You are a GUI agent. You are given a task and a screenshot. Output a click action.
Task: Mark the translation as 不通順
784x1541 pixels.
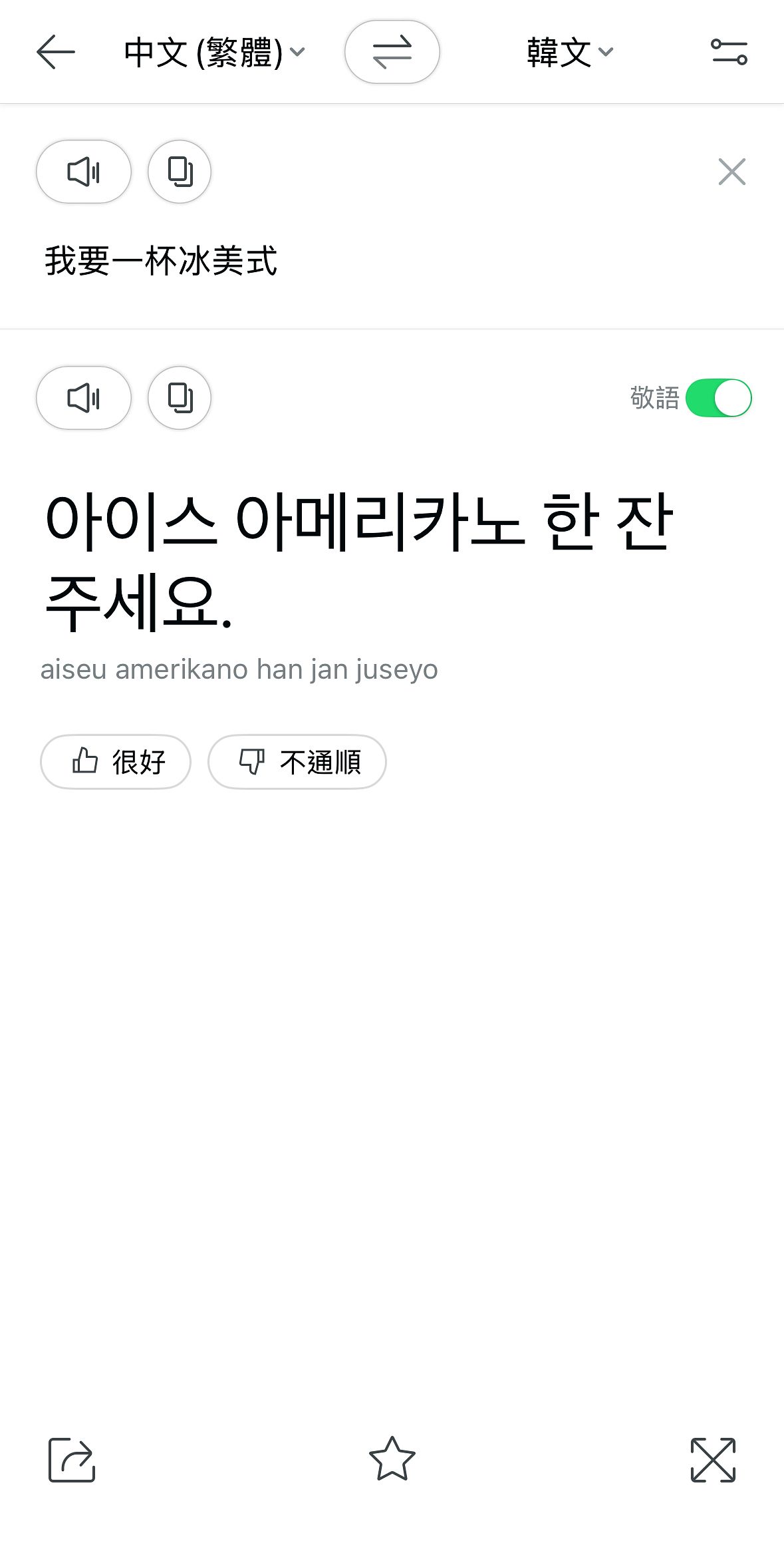tap(297, 762)
